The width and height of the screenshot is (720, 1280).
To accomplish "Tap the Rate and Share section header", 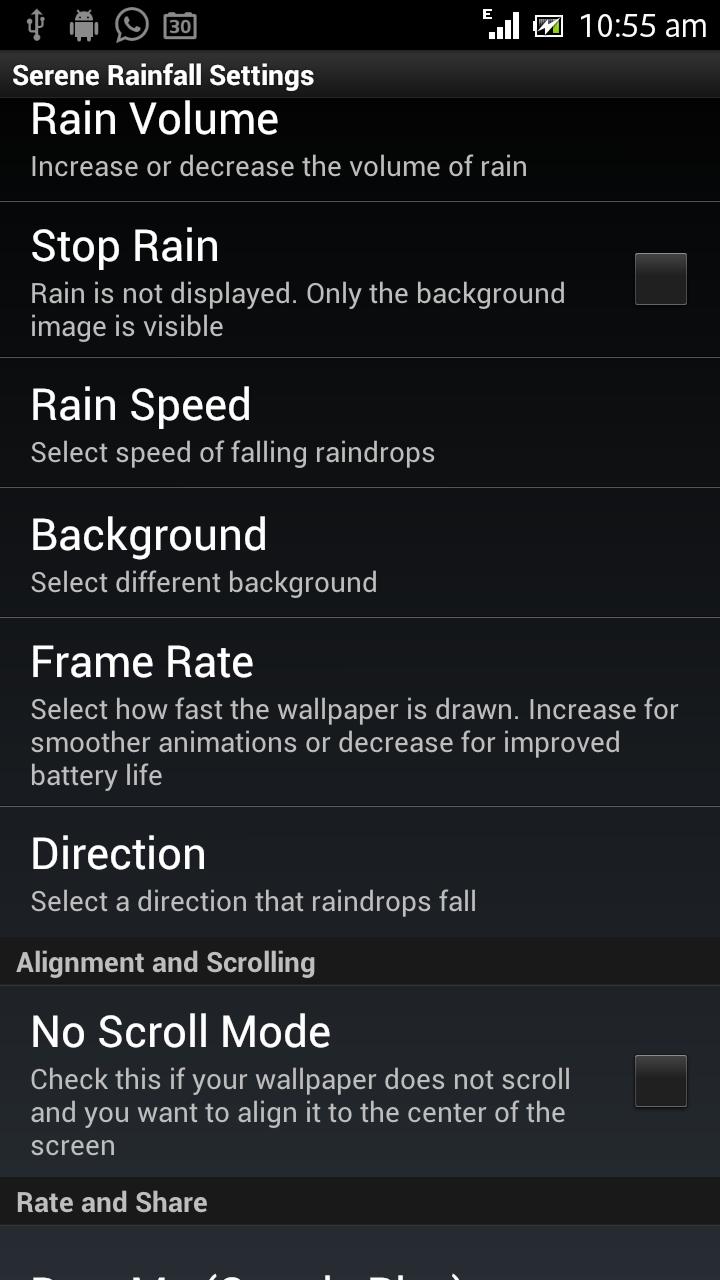I will tap(113, 1202).
